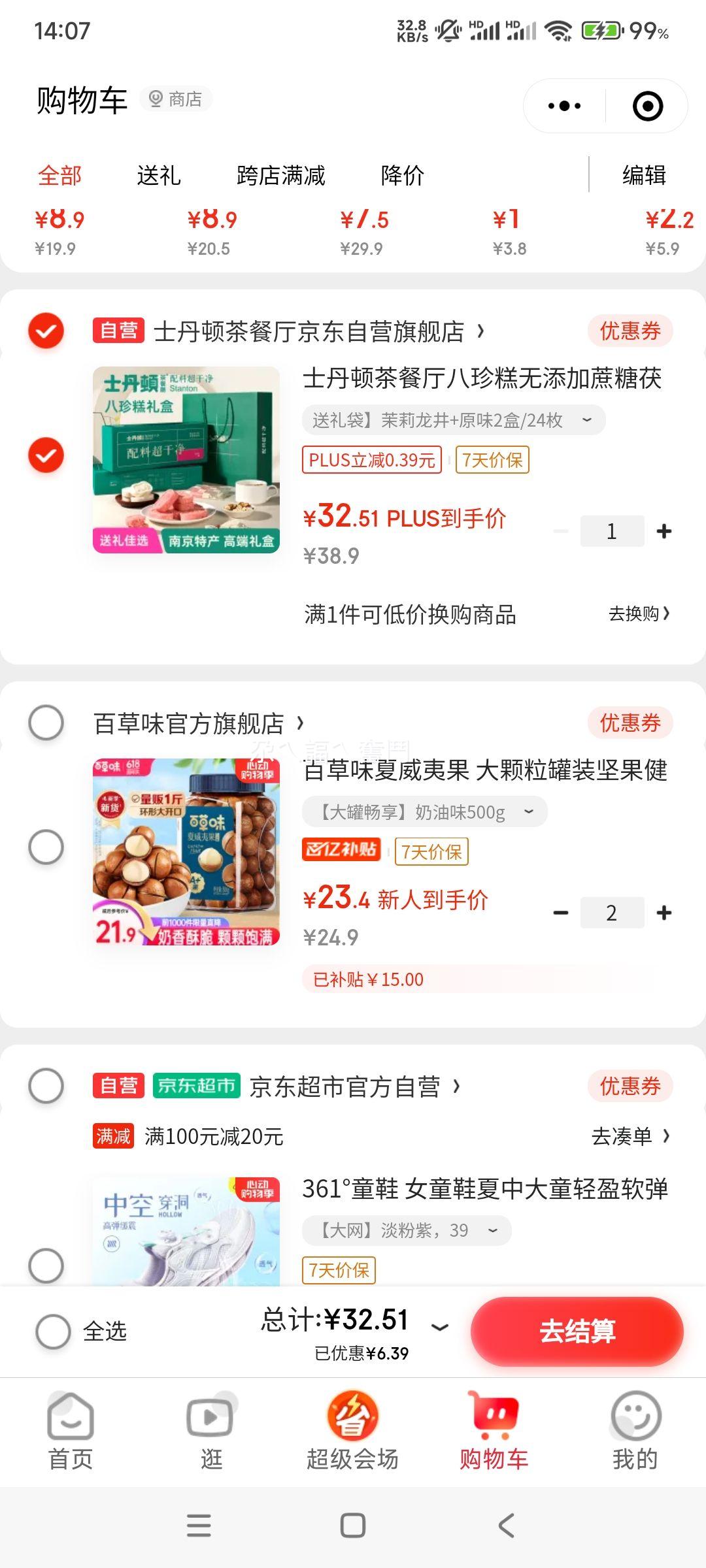
Task: Close the mini program with the target icon
Action: coord(648,106)
